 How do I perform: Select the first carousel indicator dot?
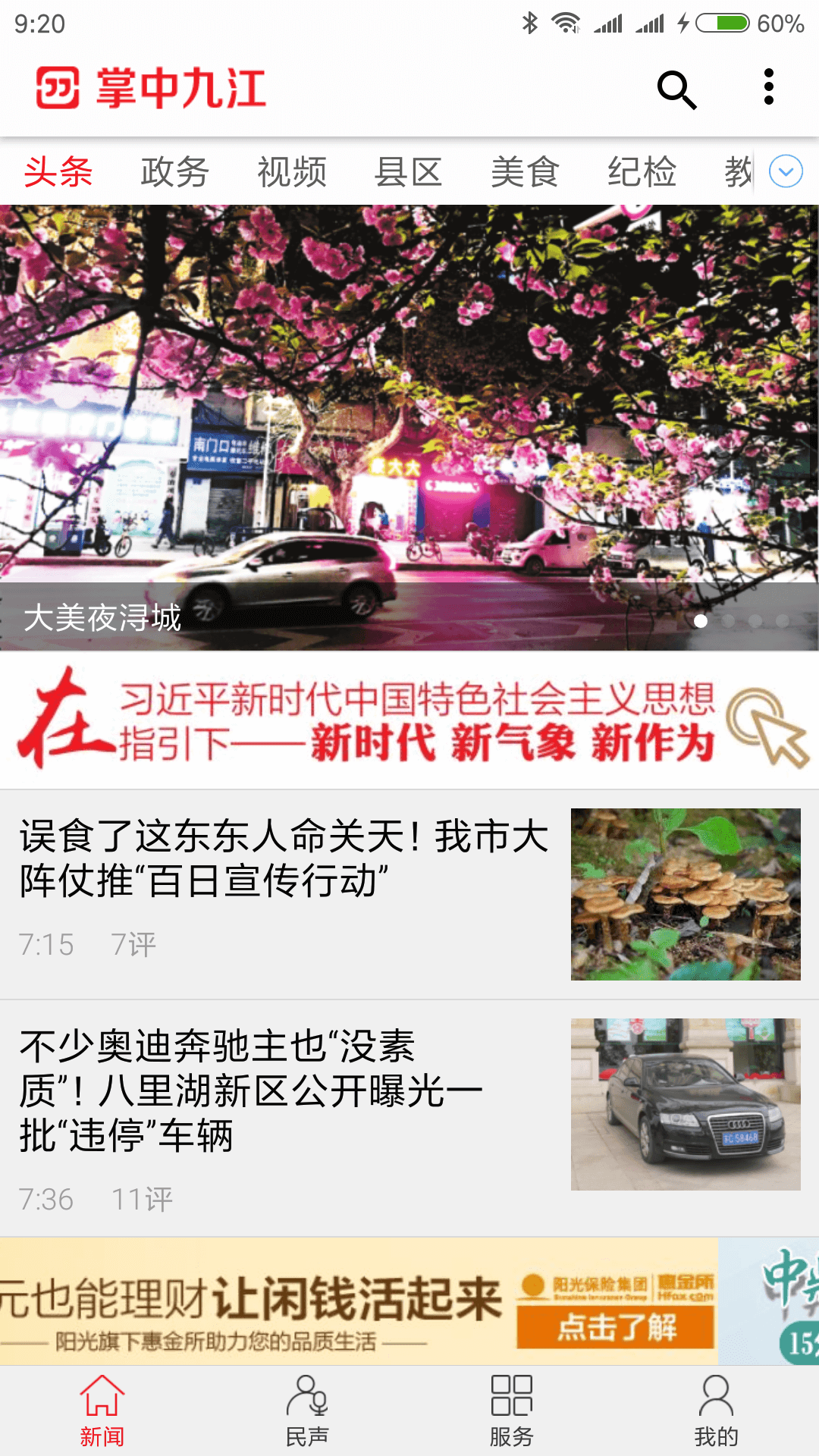[x=701, y=620]
